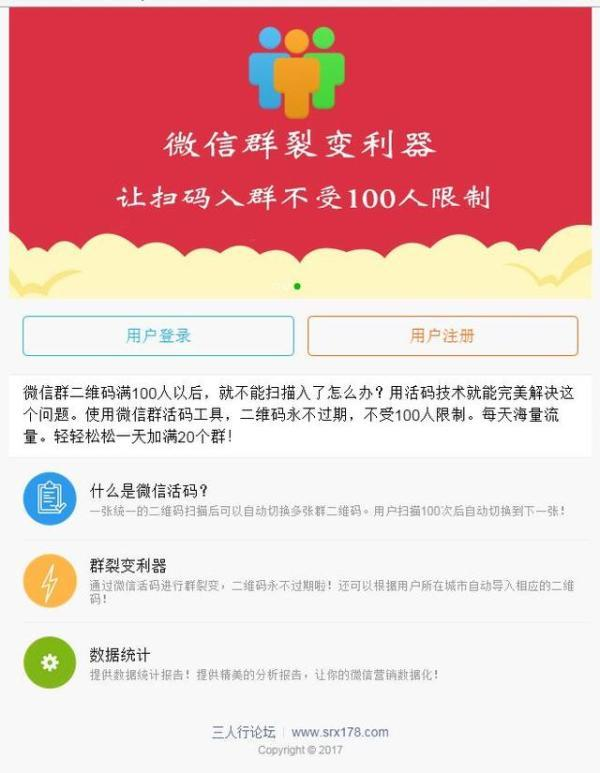Open the 三人行论坛 footer link
600x773 pixels.
[x=243, y=732]
